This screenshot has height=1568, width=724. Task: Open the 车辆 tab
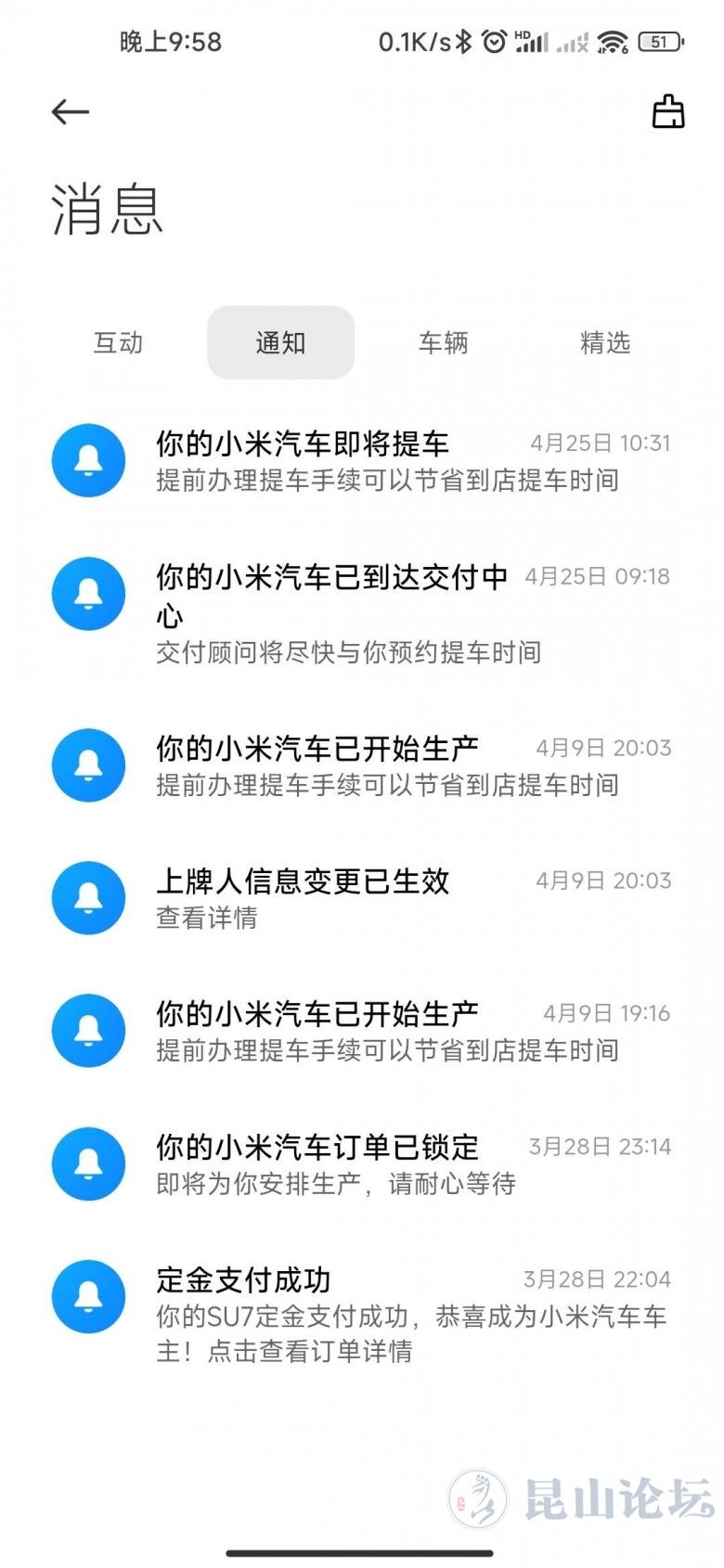(x=443, y=342)
